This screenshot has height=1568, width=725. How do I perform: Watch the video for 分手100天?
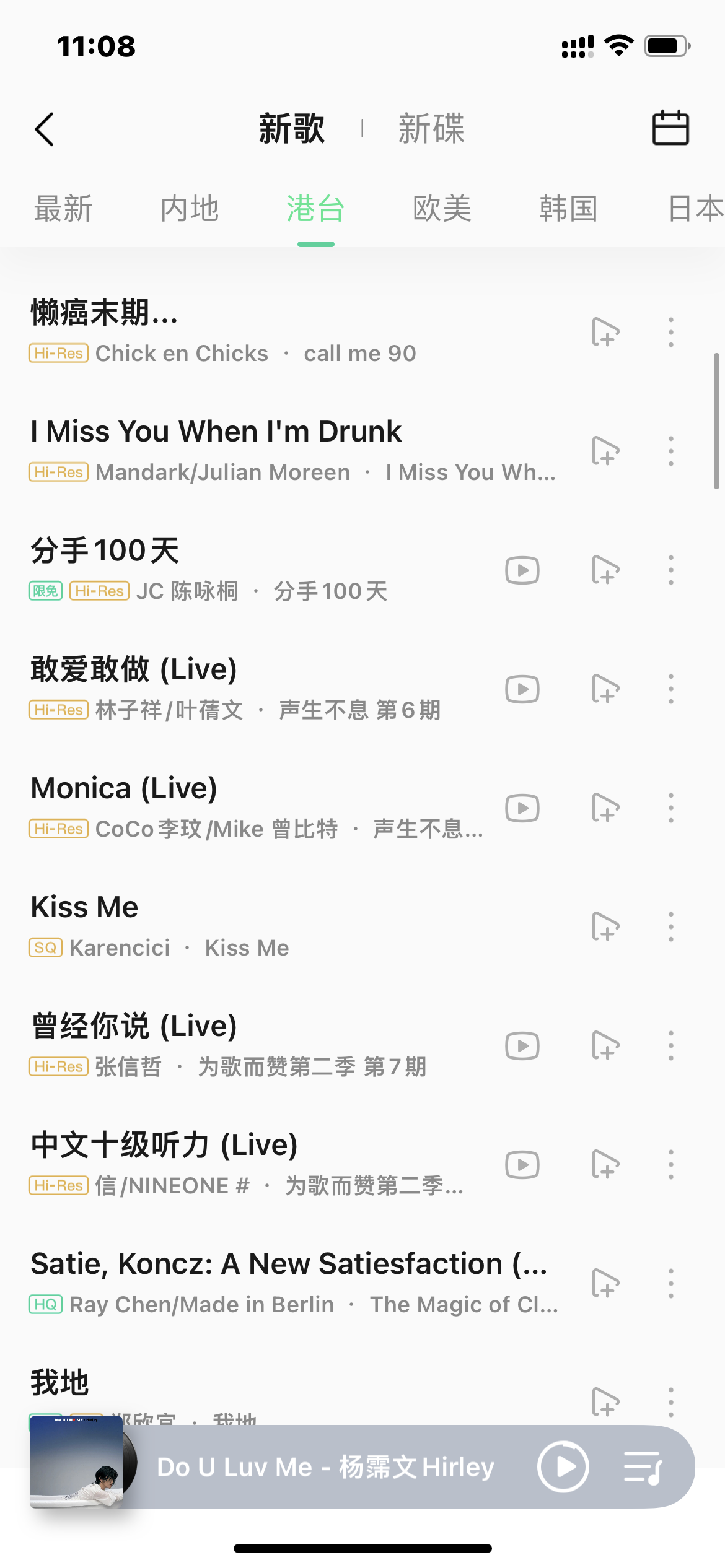point(522,570)
